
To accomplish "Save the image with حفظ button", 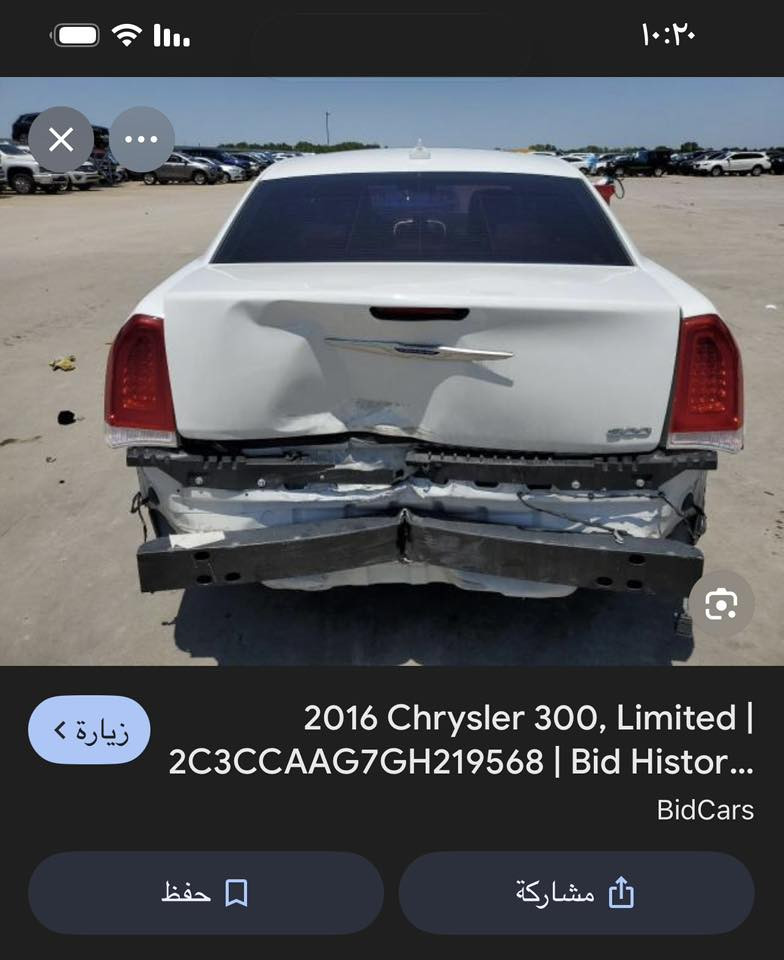I will tap(205, 893).
